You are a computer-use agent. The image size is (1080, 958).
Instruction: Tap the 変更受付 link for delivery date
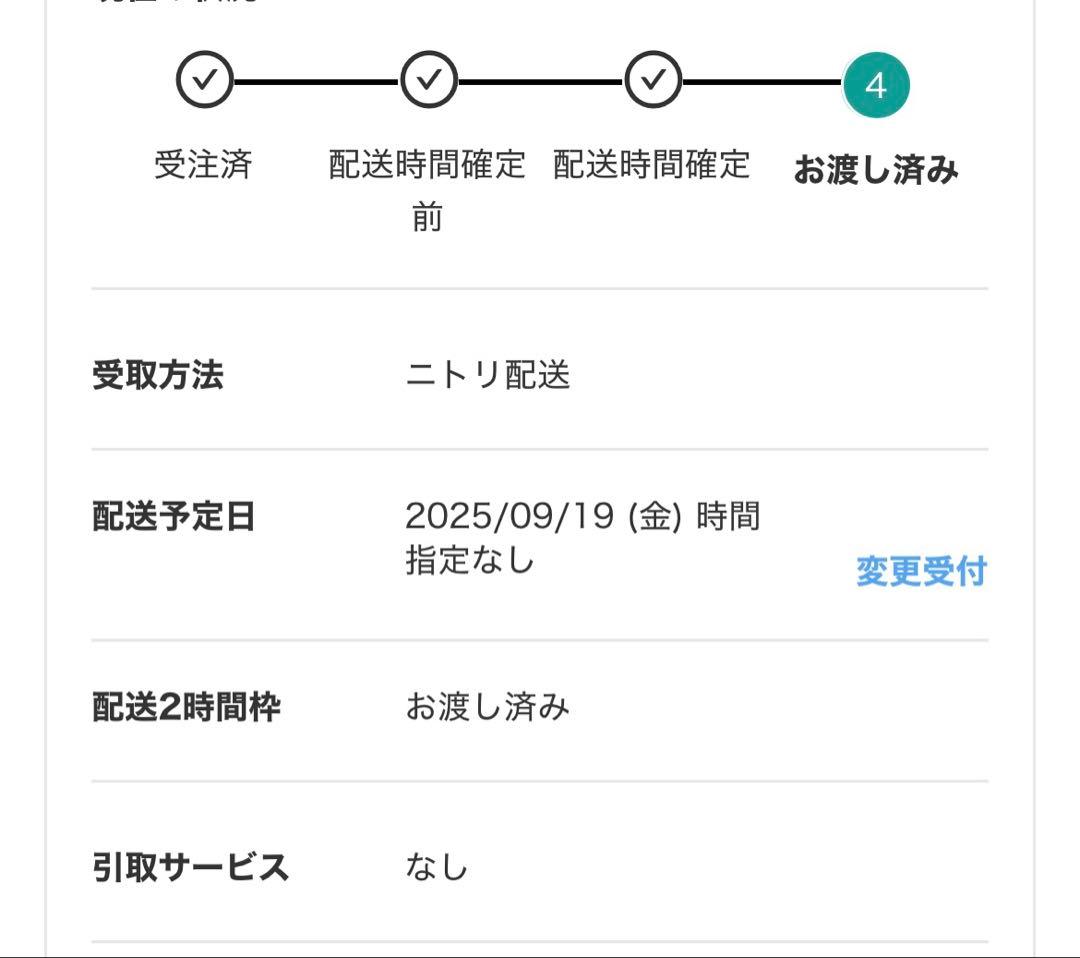coord(921,572)
